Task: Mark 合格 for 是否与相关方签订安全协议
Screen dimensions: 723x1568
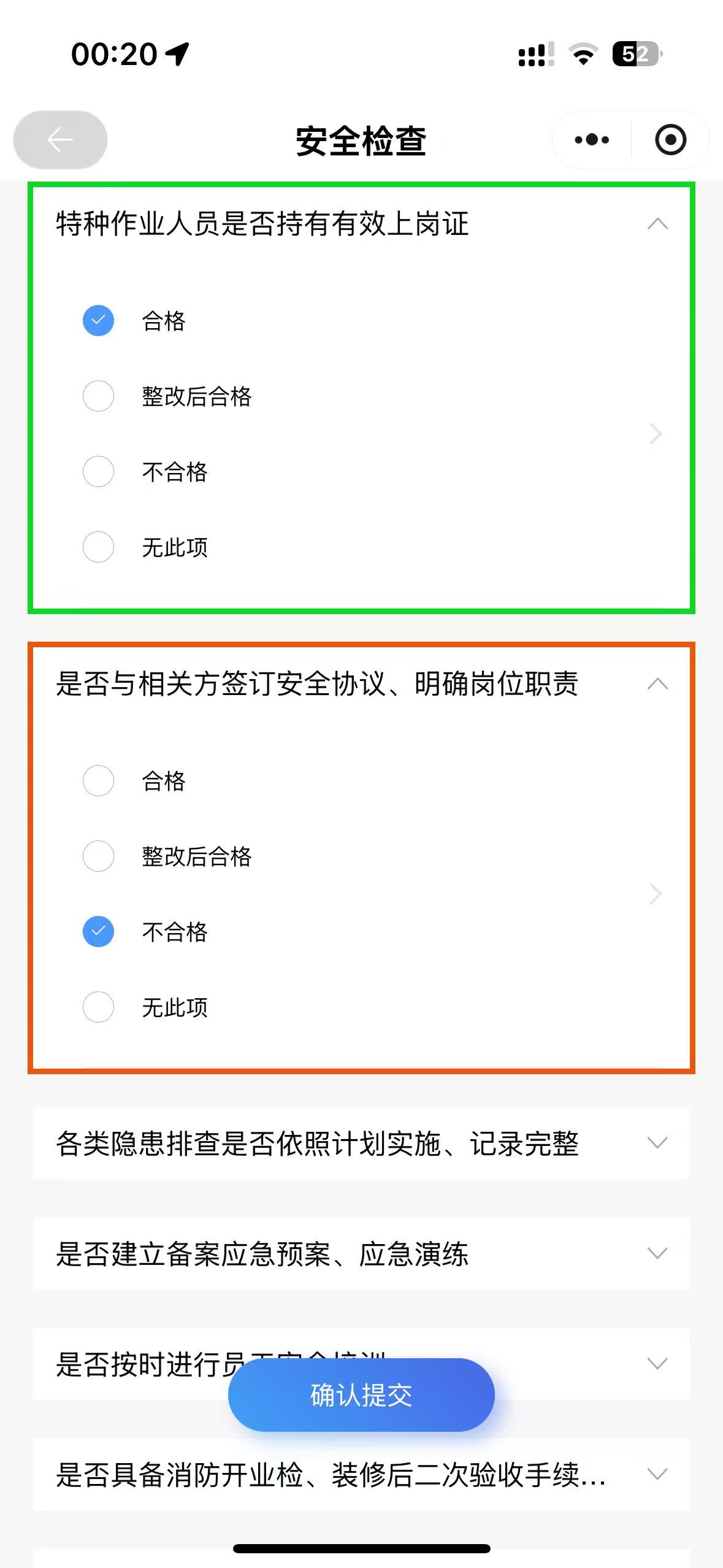Action: [x=98, y=781]
